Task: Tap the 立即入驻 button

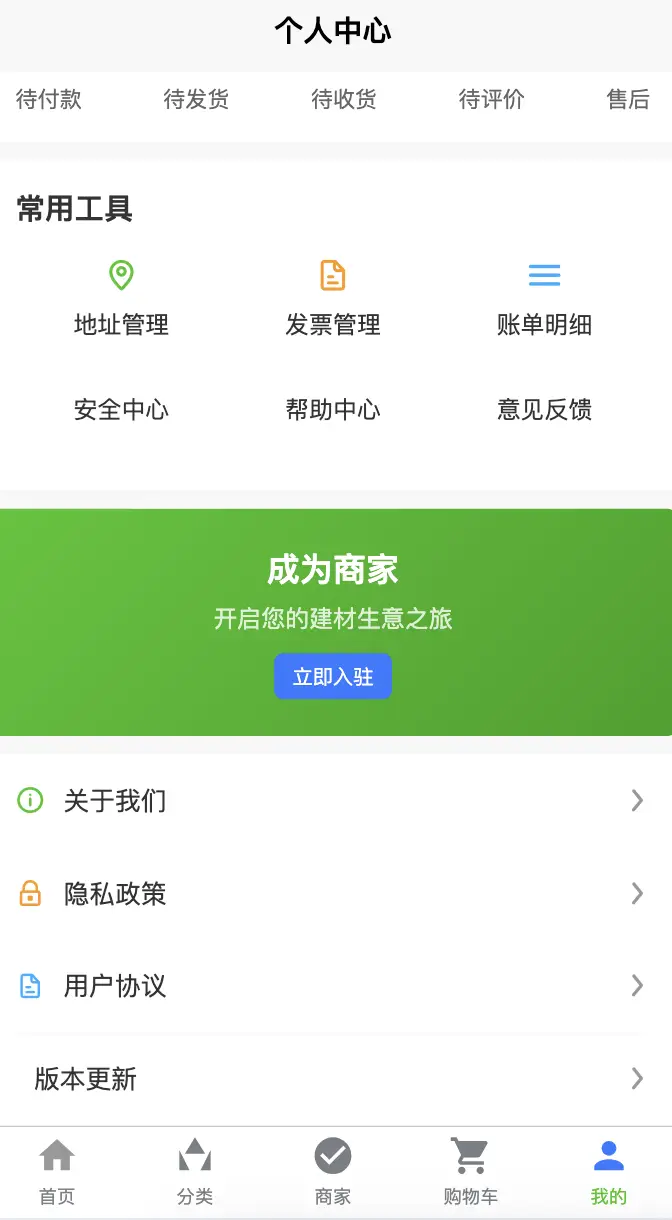Action: click(x=333, y=677)
